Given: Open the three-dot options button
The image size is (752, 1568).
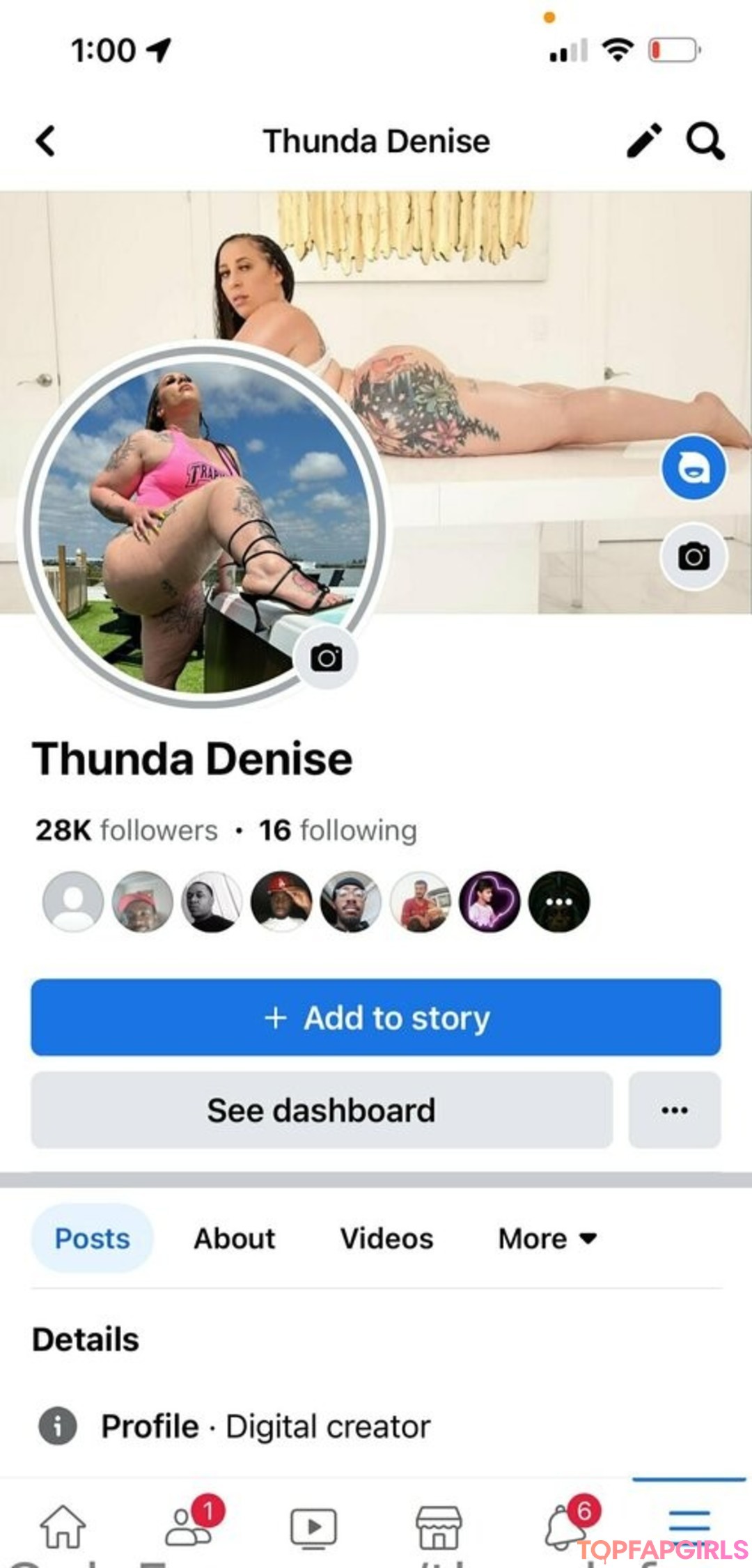Looking at the screenshot, I should click(x=675, y=1110).
